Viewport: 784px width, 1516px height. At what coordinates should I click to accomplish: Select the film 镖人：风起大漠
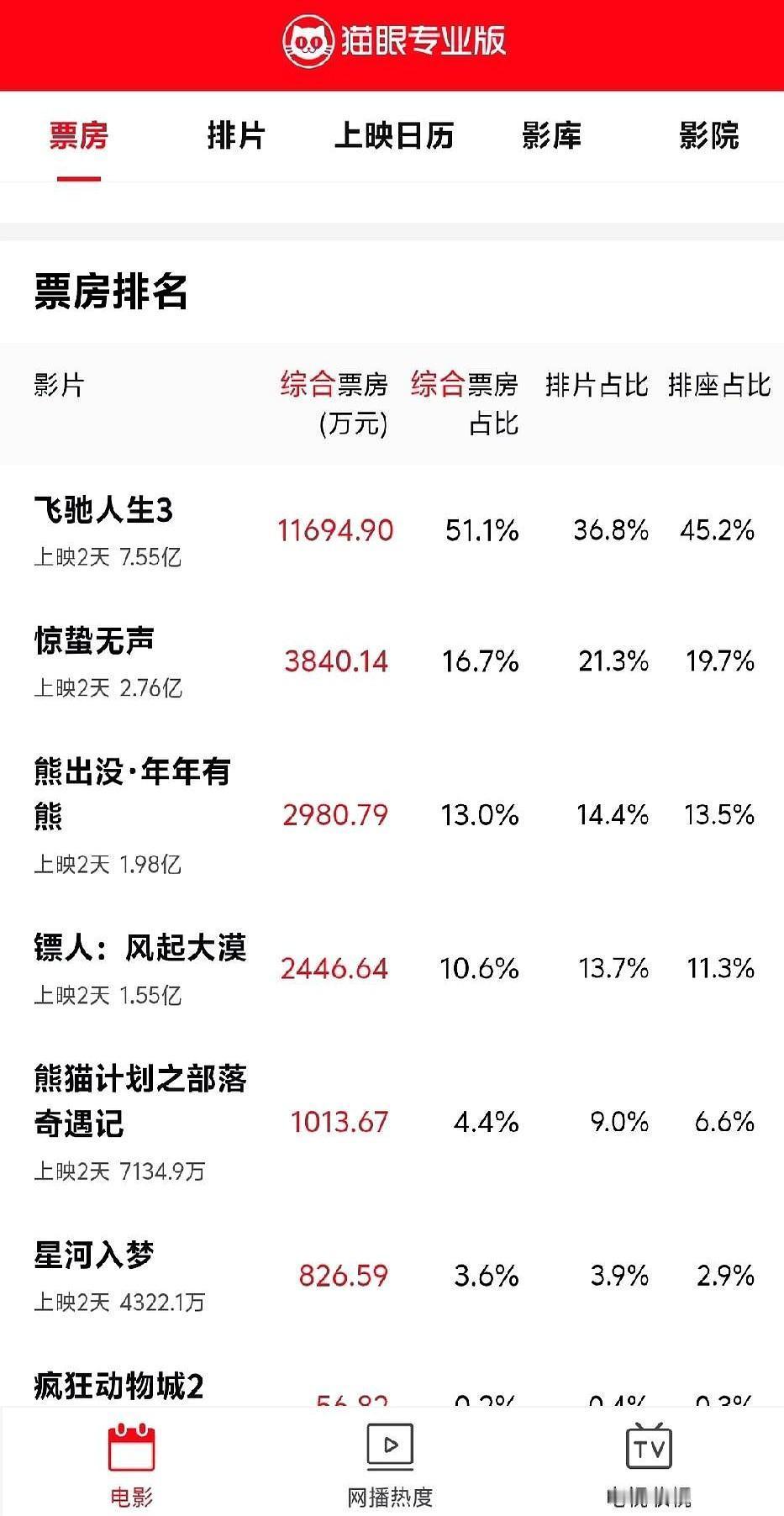point(141,948)
